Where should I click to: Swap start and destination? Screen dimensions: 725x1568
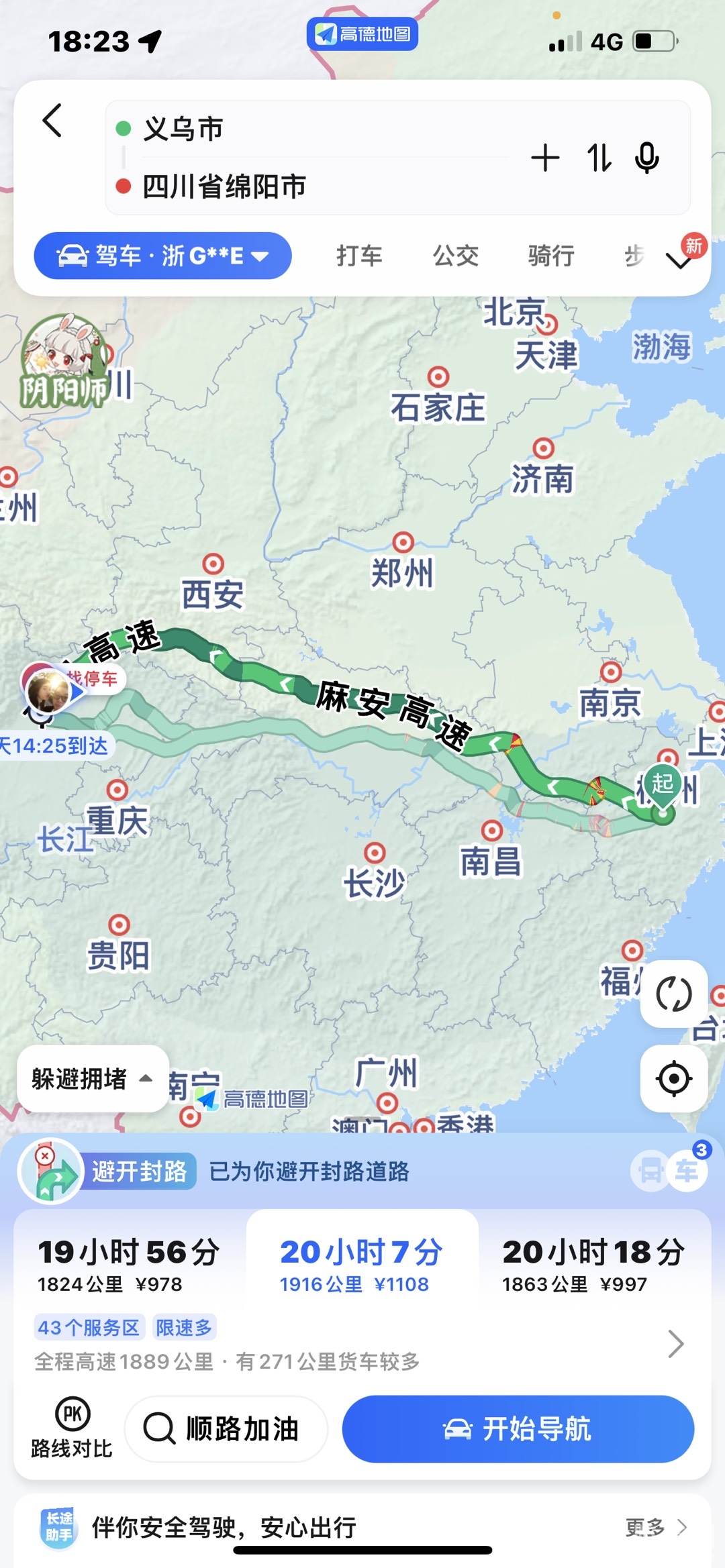[599, 158]
